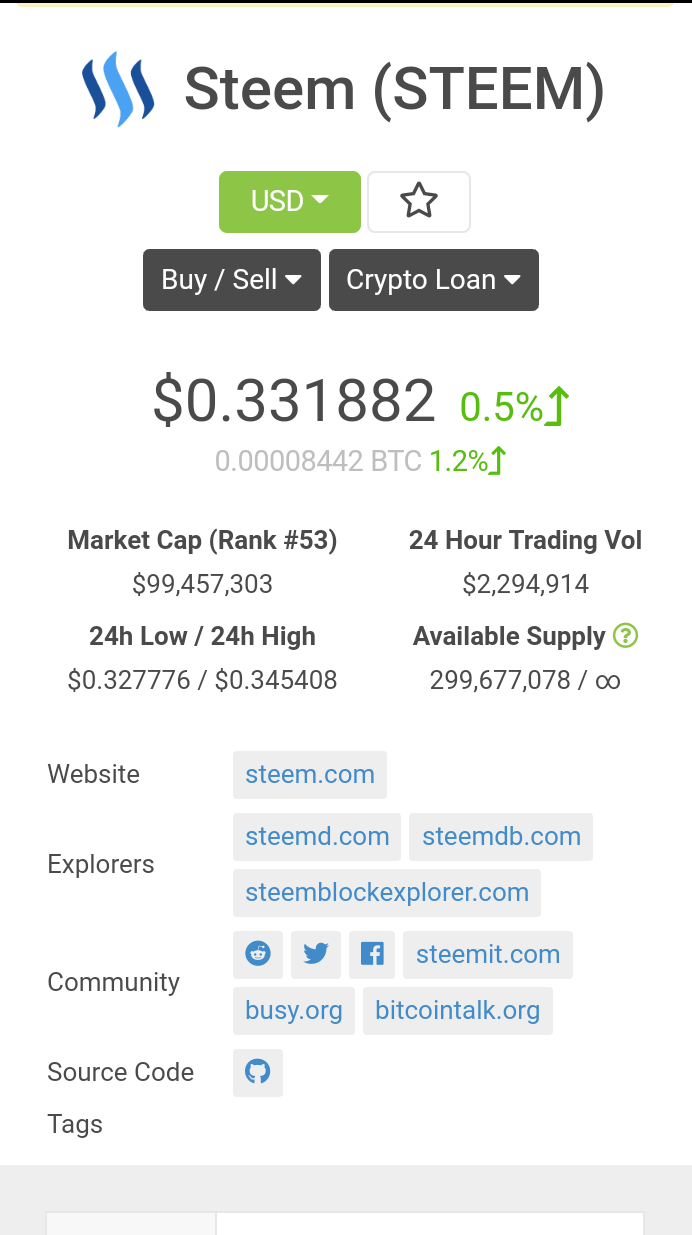
Task: Open Steem's Reddit community
Action: click(x=258, y=955)
